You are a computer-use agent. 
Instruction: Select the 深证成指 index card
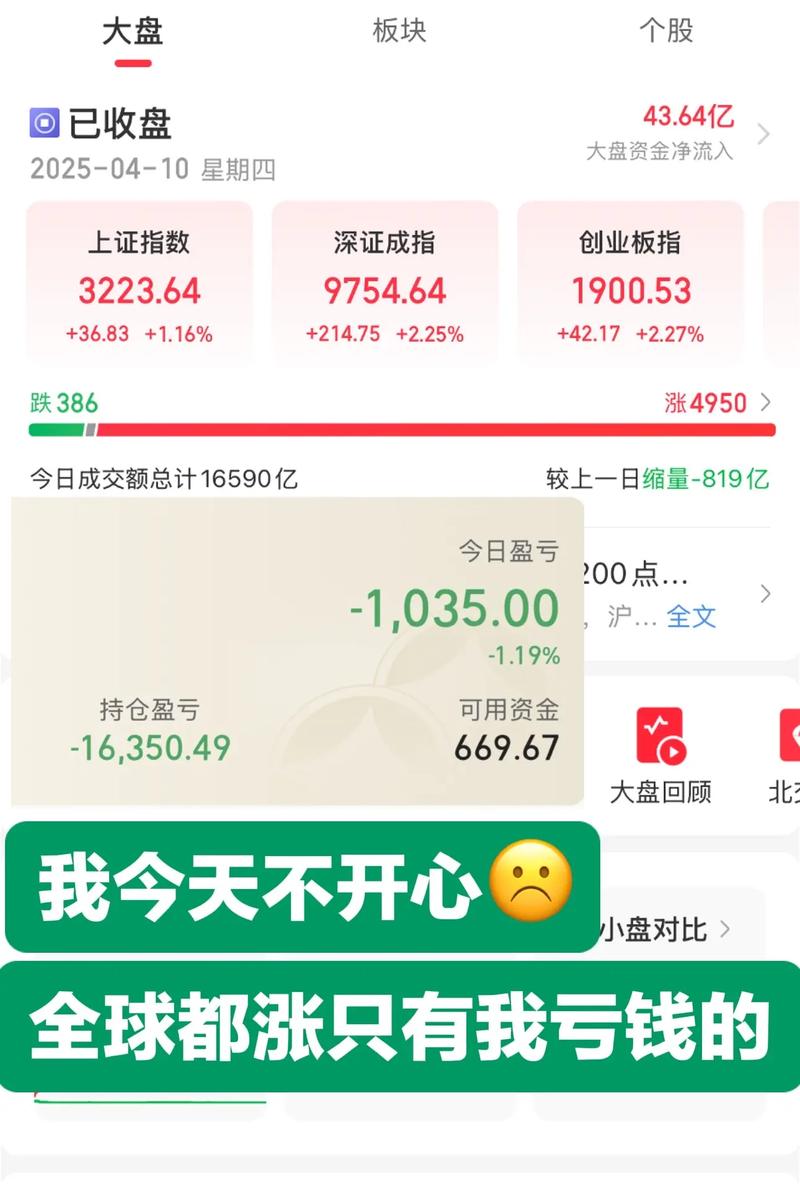(x=385, y=281)
